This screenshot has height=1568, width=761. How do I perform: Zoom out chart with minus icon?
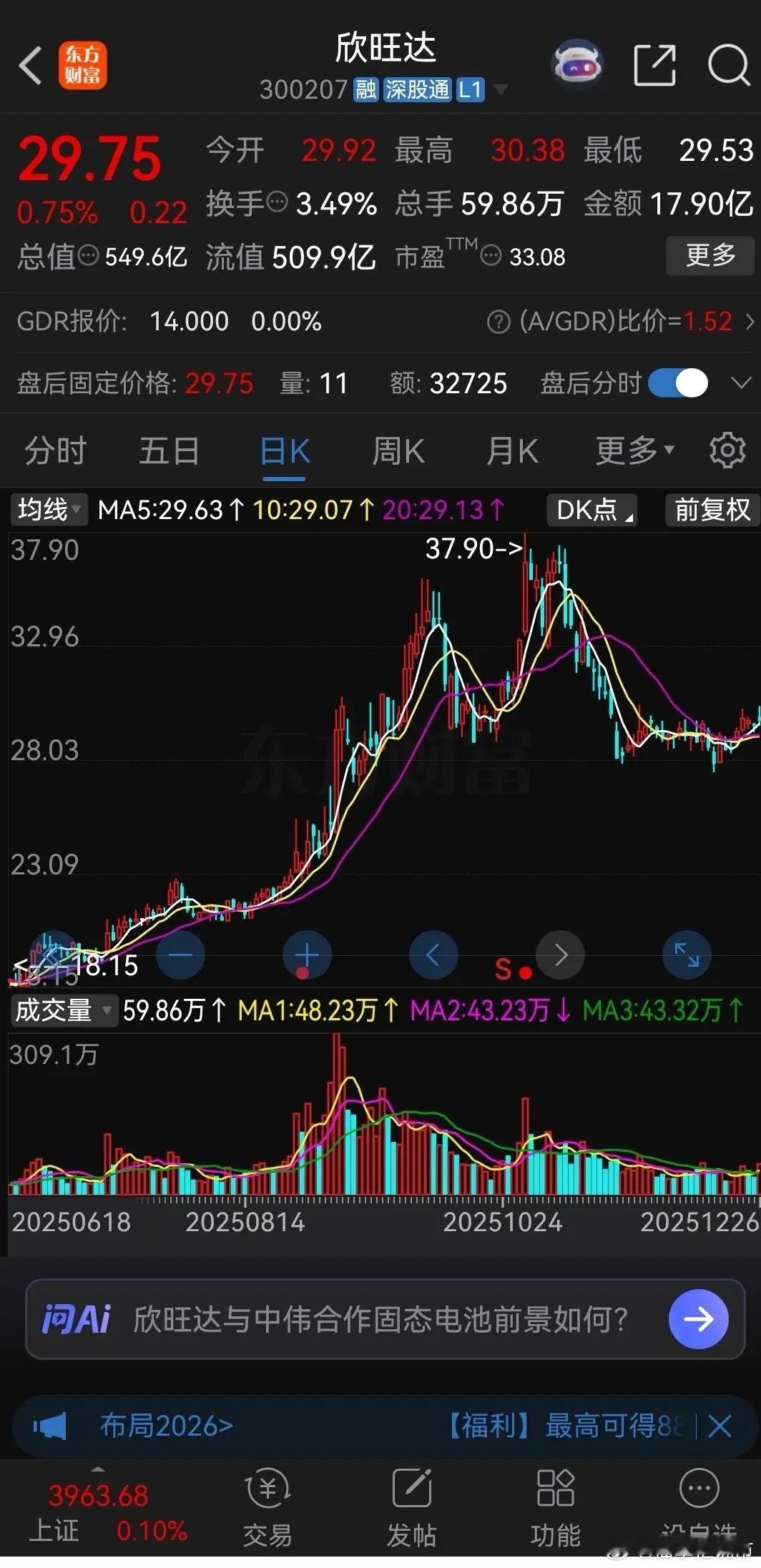coord(180,955)
